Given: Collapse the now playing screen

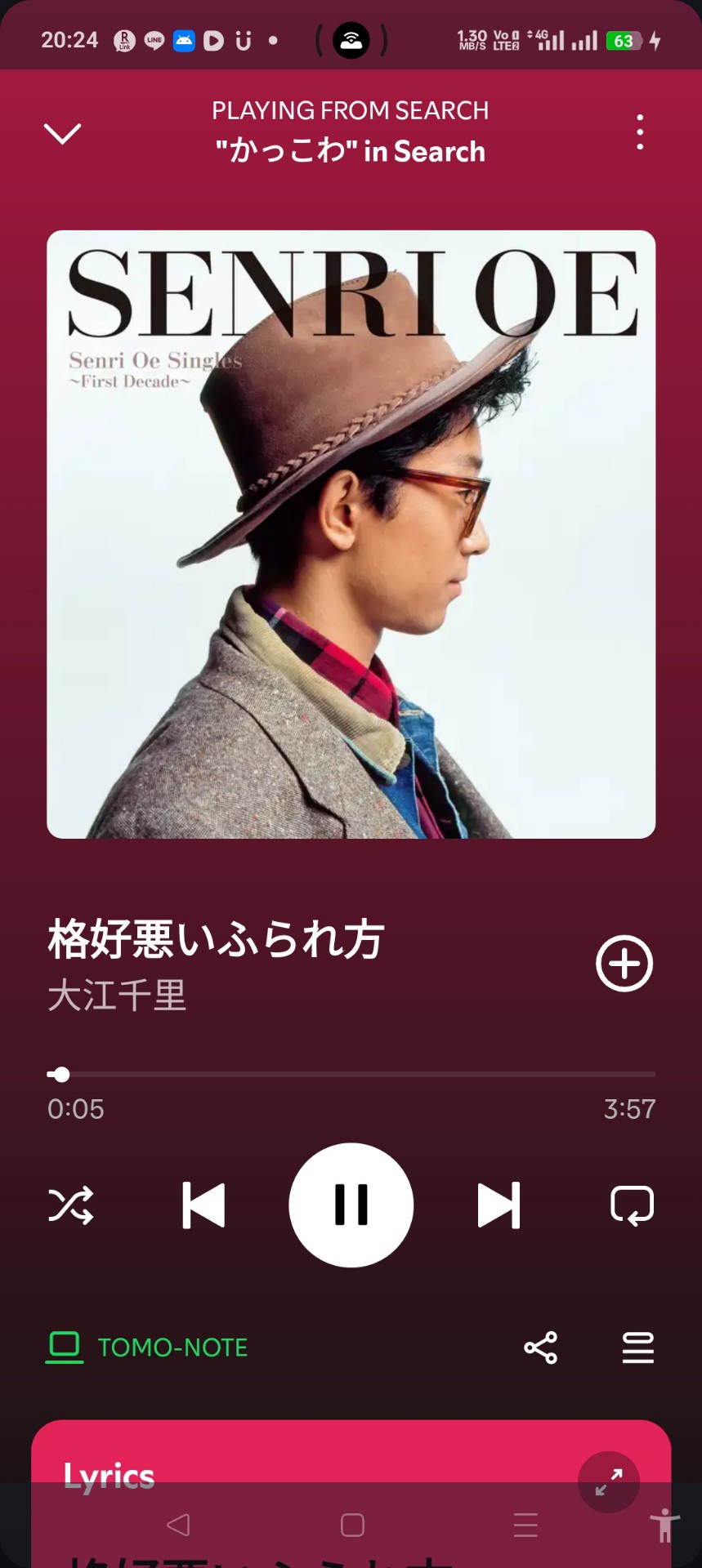Looking at the screenshot, I should [x=62, y=133].
